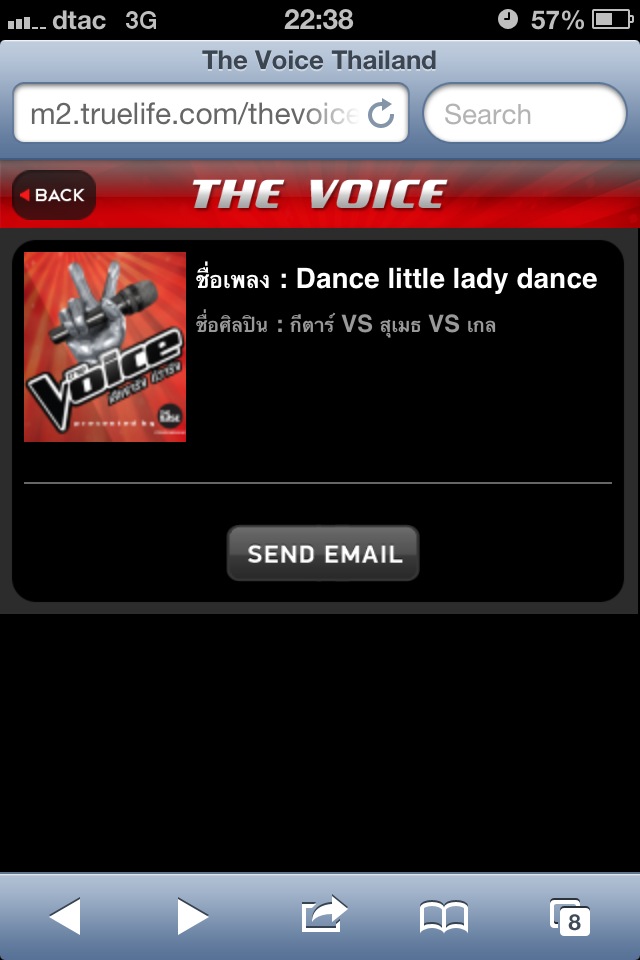
Task: Share this page from the toolbar
Action: click(x=323, y=914)
